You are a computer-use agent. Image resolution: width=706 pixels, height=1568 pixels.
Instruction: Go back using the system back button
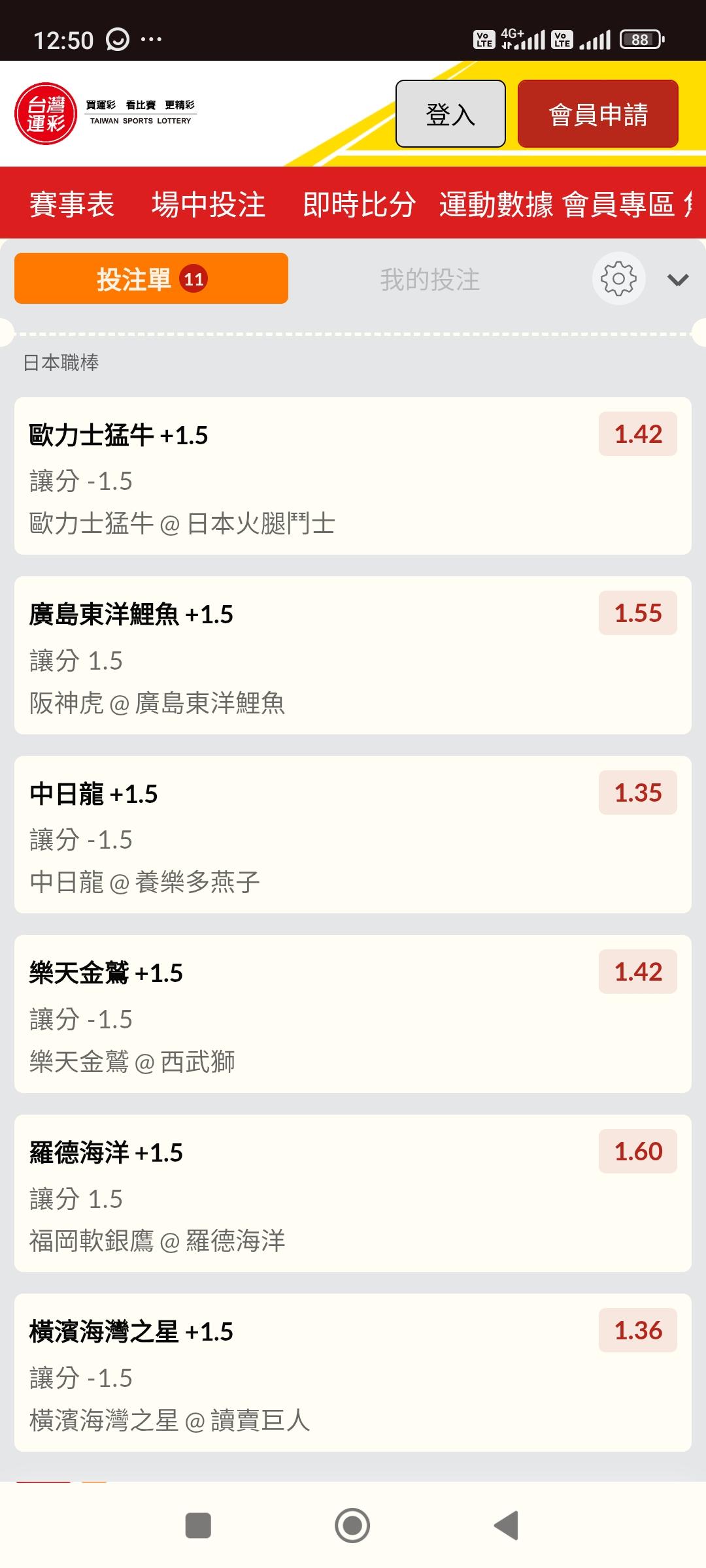click(505, 1526)
